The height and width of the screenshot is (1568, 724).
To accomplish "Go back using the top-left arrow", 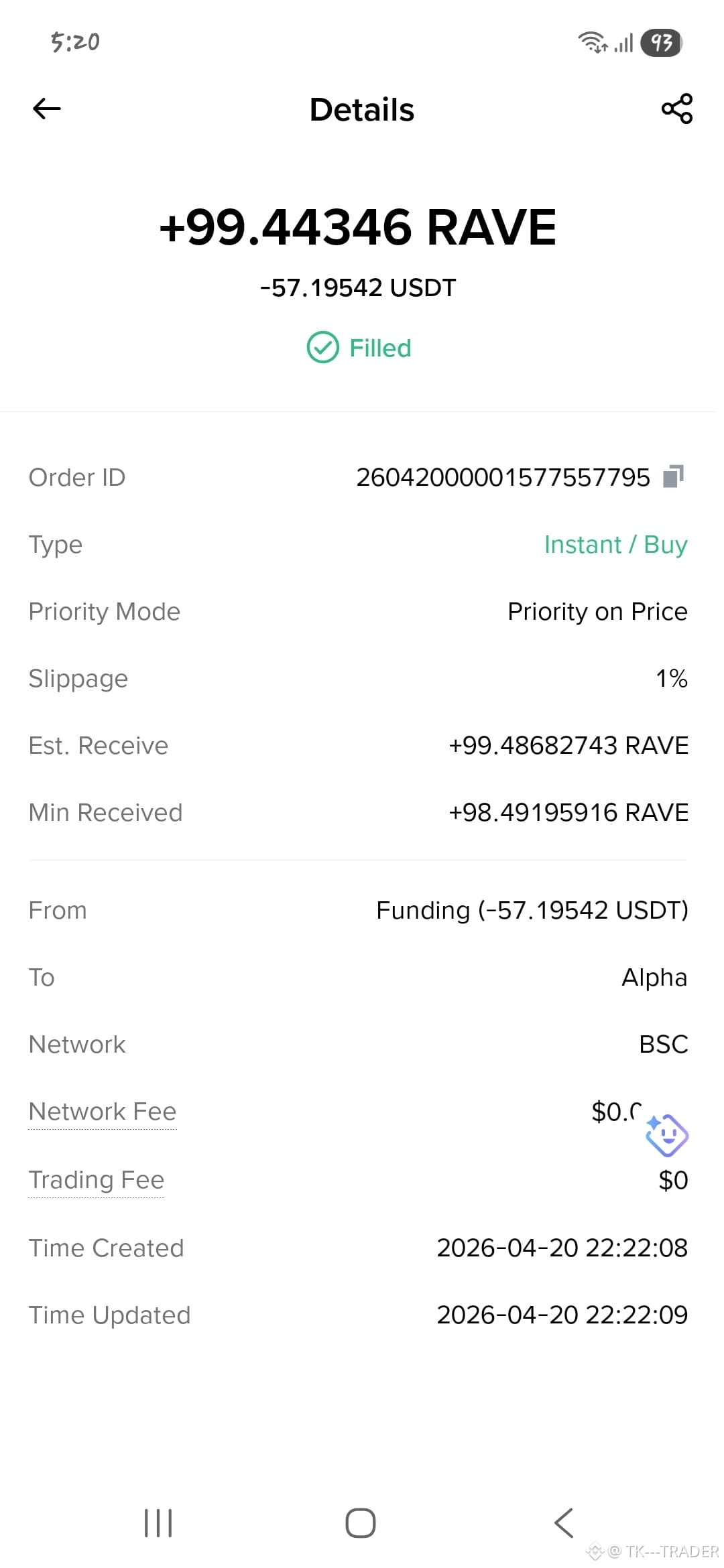I will pyautogui.click(x=46, y=109).
